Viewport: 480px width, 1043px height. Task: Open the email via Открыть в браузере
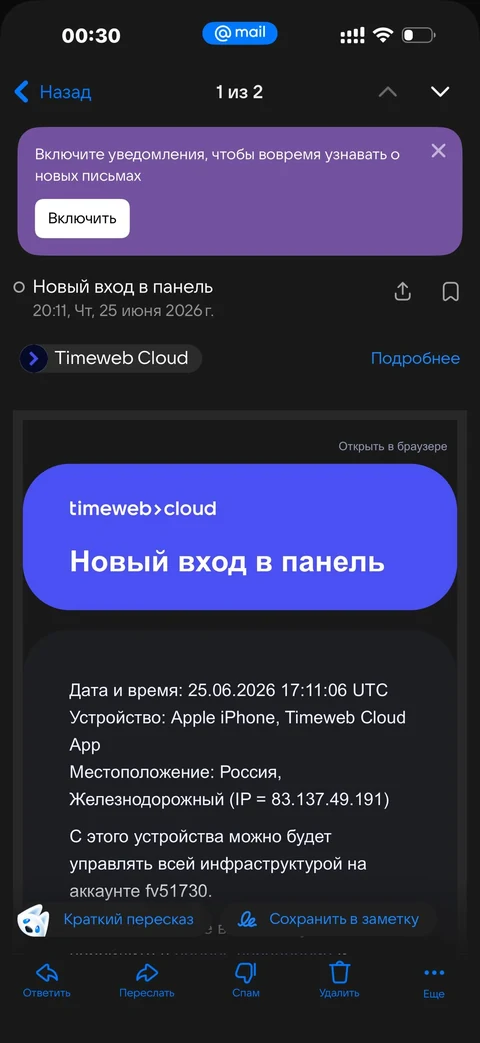point(393,446)
